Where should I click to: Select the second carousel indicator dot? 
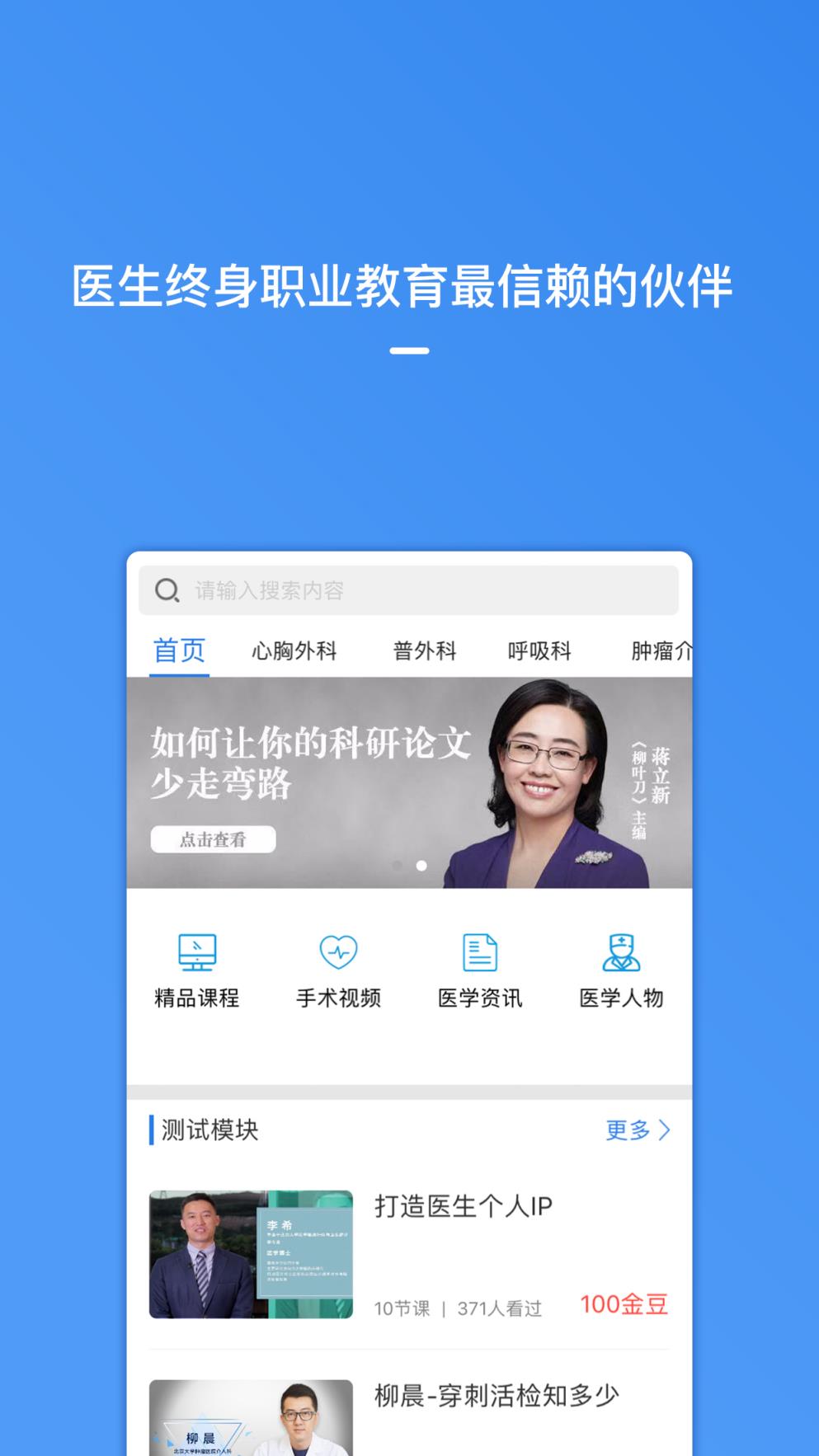[422, 866]
